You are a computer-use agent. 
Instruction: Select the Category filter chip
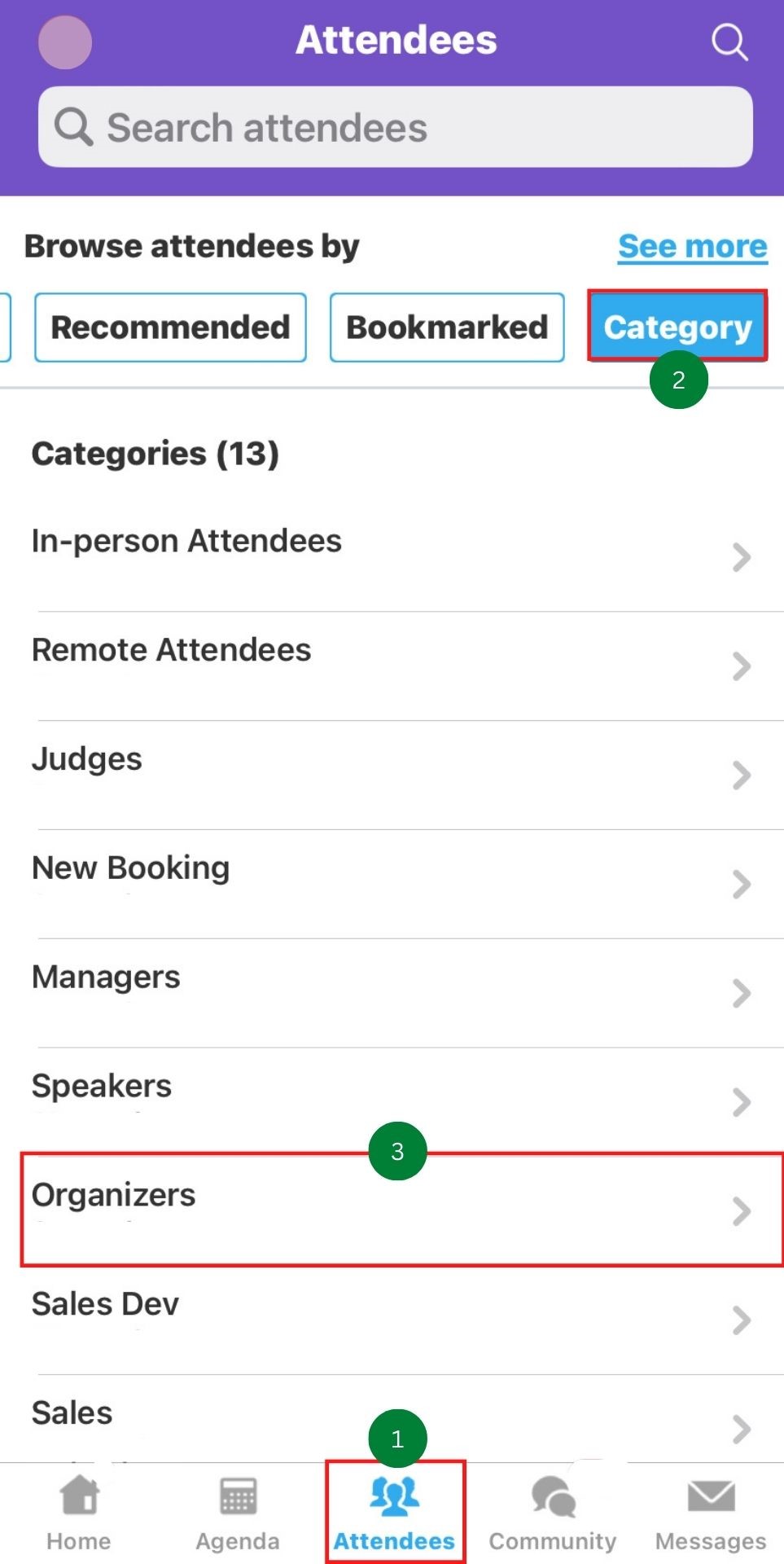pos(677,327)
